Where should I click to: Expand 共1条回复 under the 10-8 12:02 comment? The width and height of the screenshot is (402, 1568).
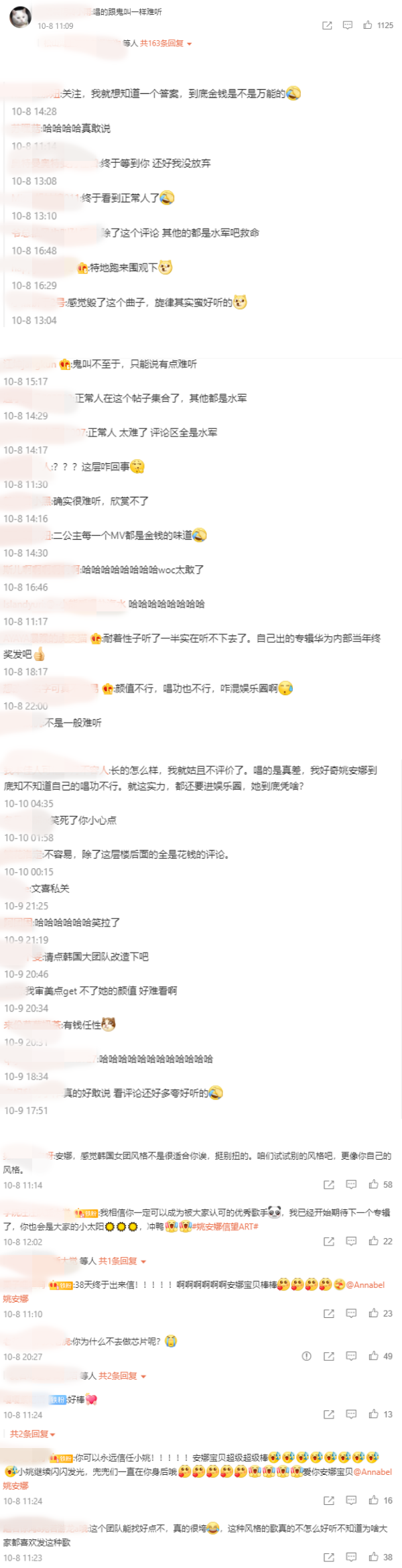point(122,1261)
